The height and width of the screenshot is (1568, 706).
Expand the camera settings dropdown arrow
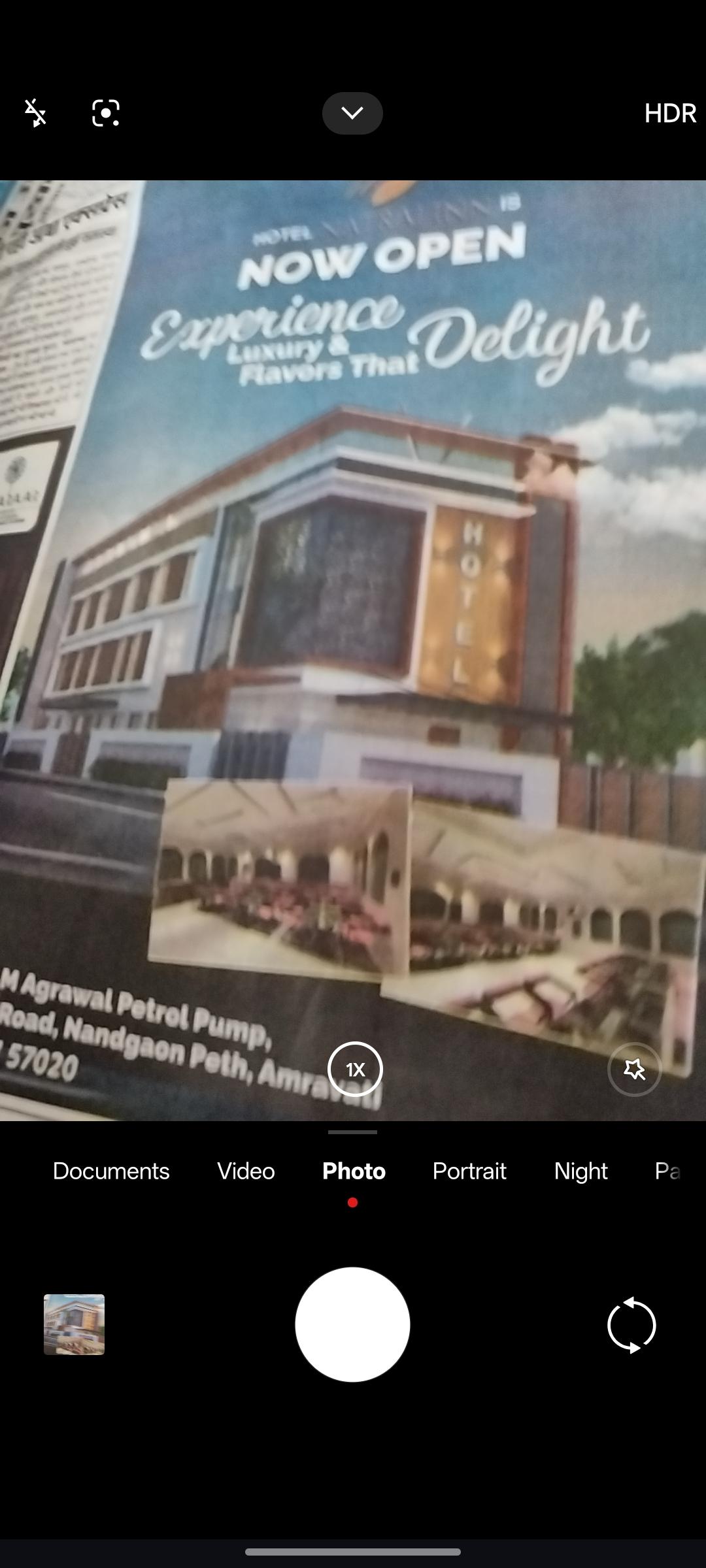pos(352,113)
